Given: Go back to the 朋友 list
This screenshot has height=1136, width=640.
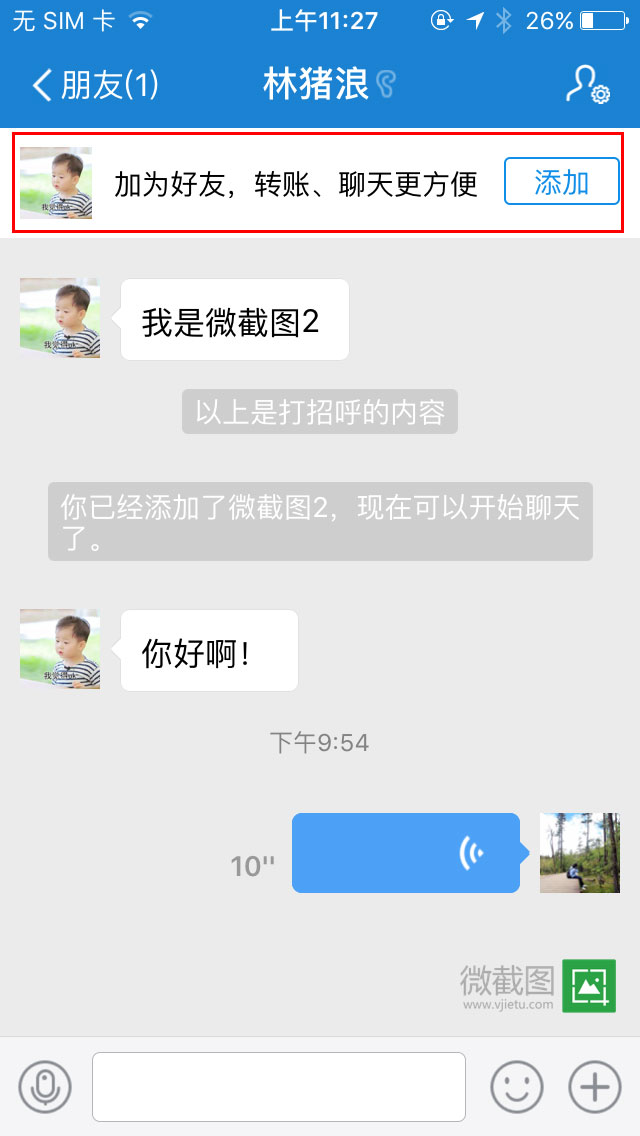Looking at the screenshot, I should pyautogui.click(x=95, y=85).
